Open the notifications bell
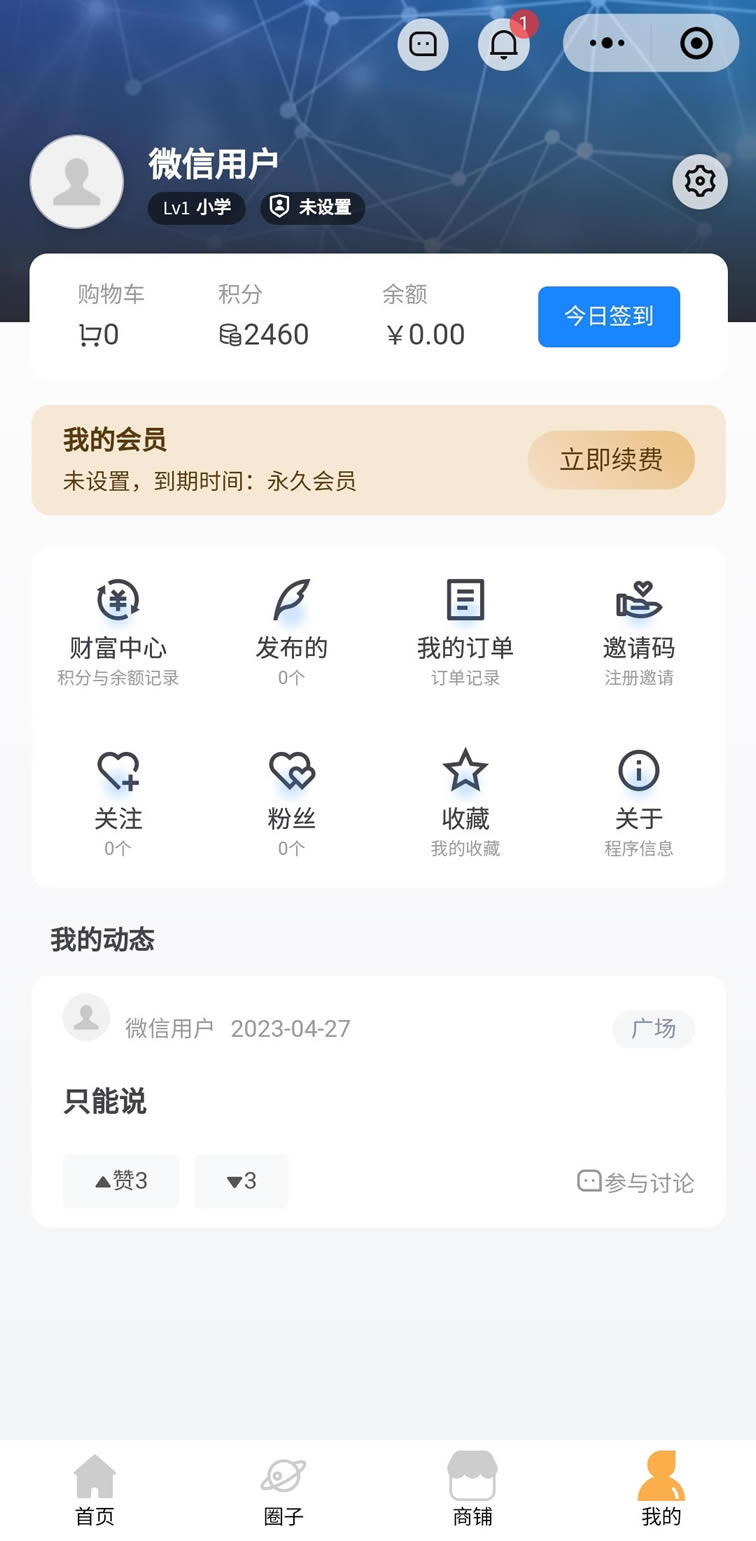 pyautogui.click(x=504, y=45)
